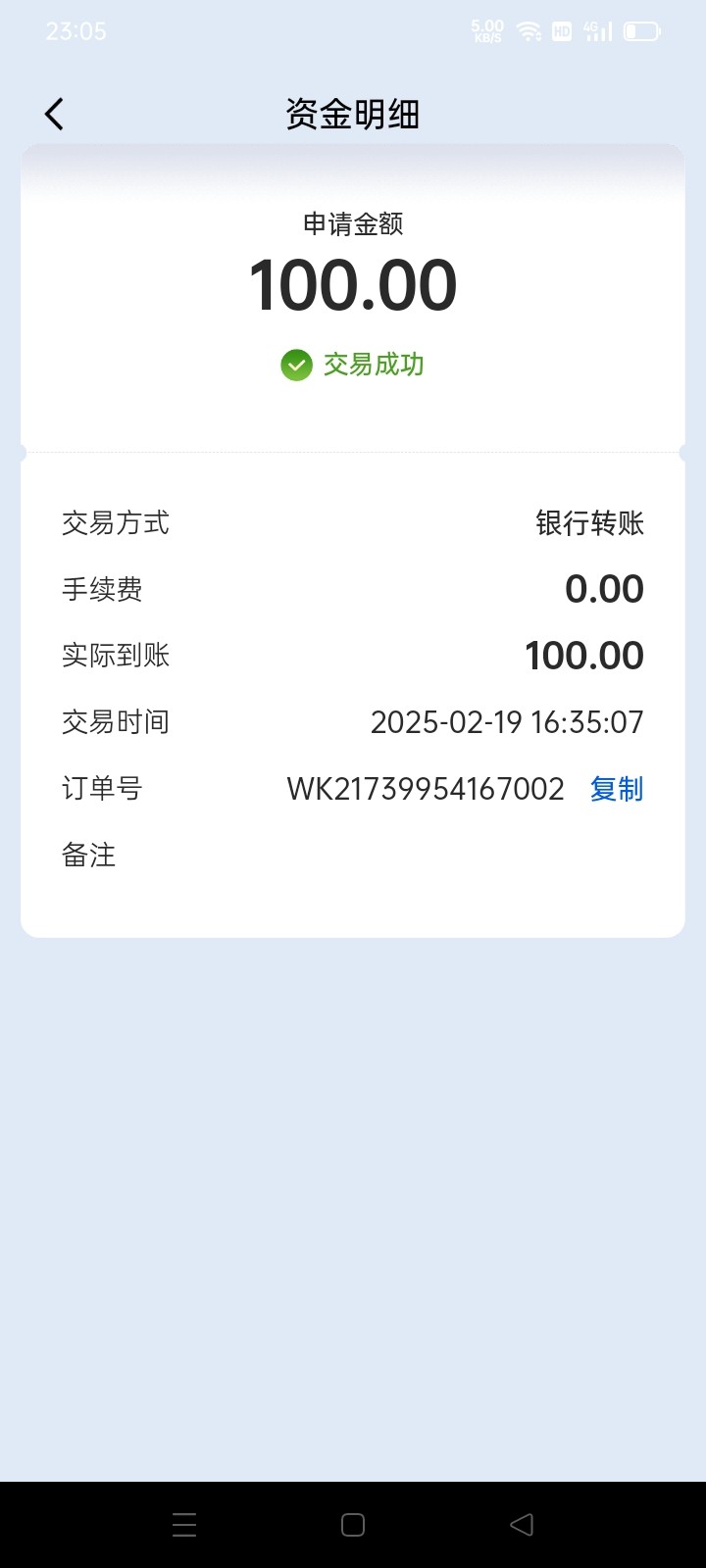Open the recent apps menu button
Viewport: 706px width, 1568px height.
[184, 1525]
